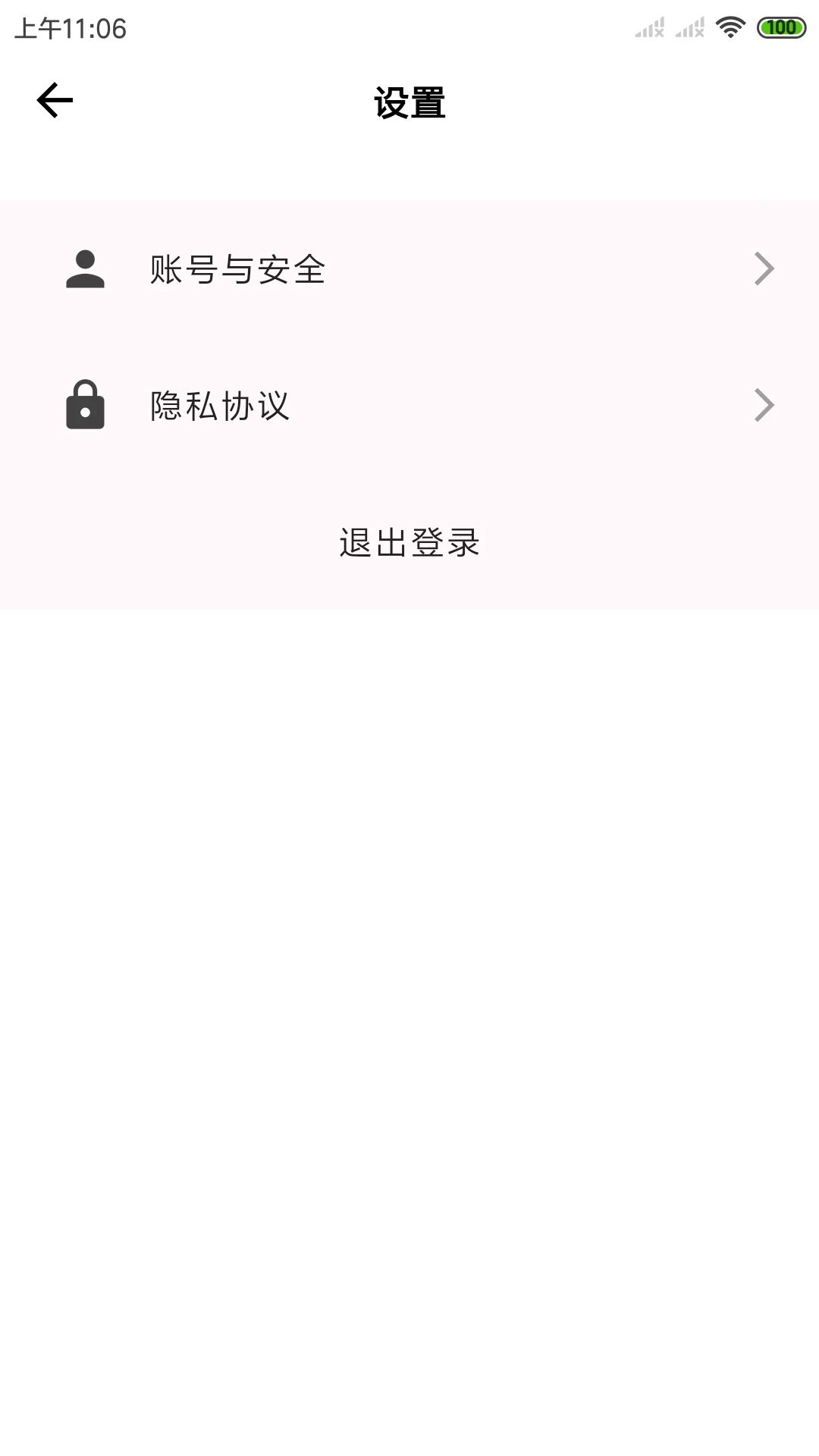Tap the user avatar icon on settings row
This screenshot has width=819, height=1456.
click(x=85, y=268)
